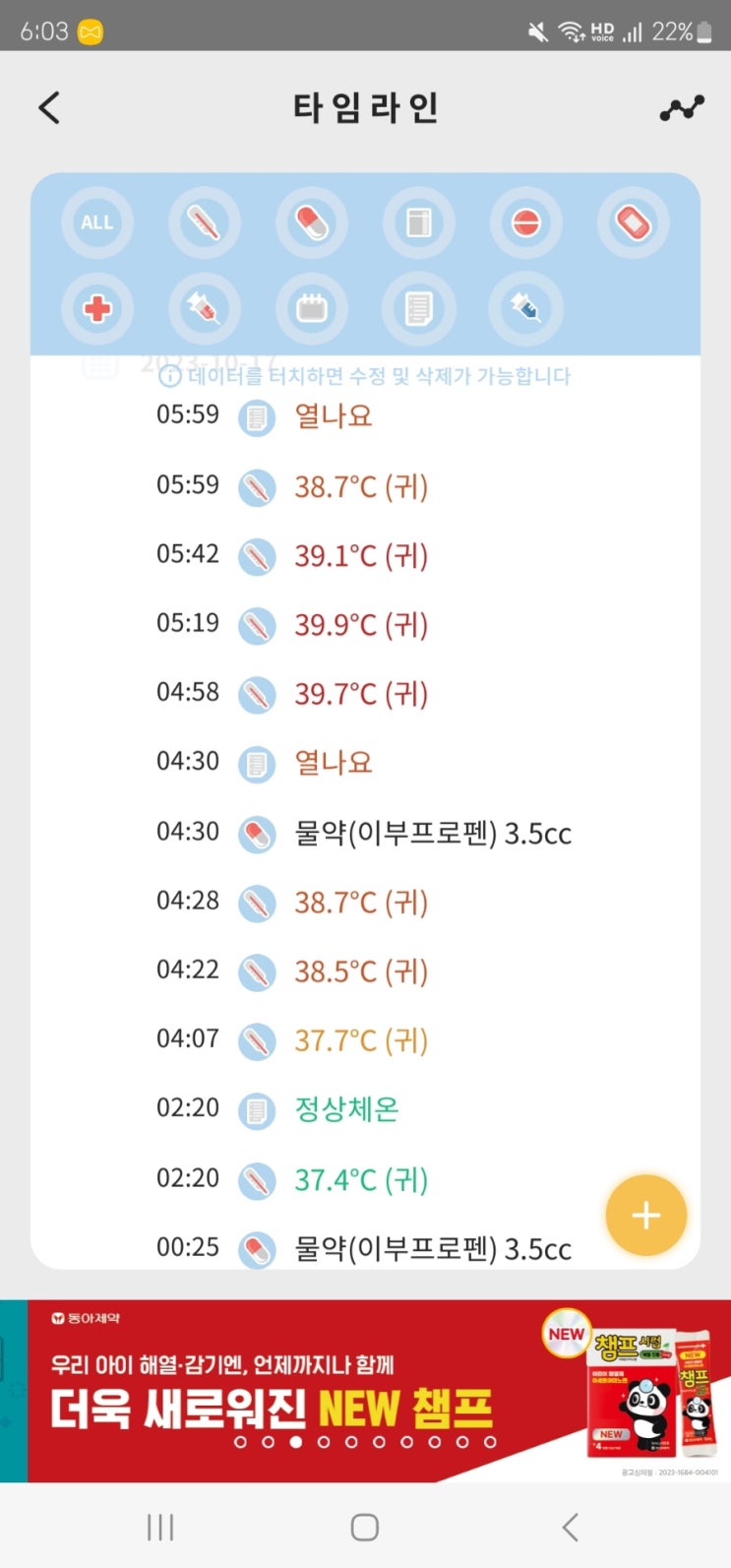Viewport: 731px width, 1568px height.
Task: Add a new record with plus button
Action: (x=646, y=1216)
